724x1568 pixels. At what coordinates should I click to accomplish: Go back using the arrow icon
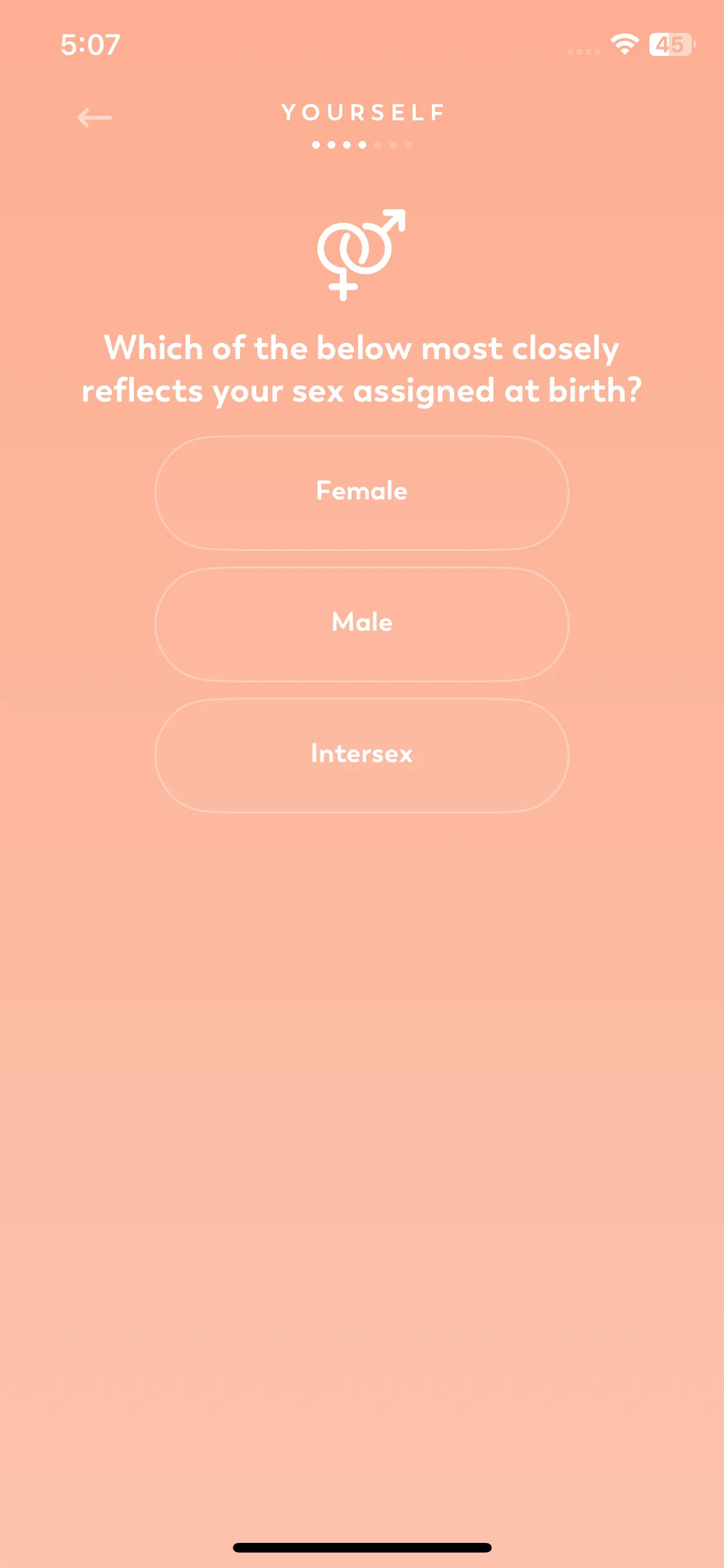pyautogui.click(x=95, y=118)
